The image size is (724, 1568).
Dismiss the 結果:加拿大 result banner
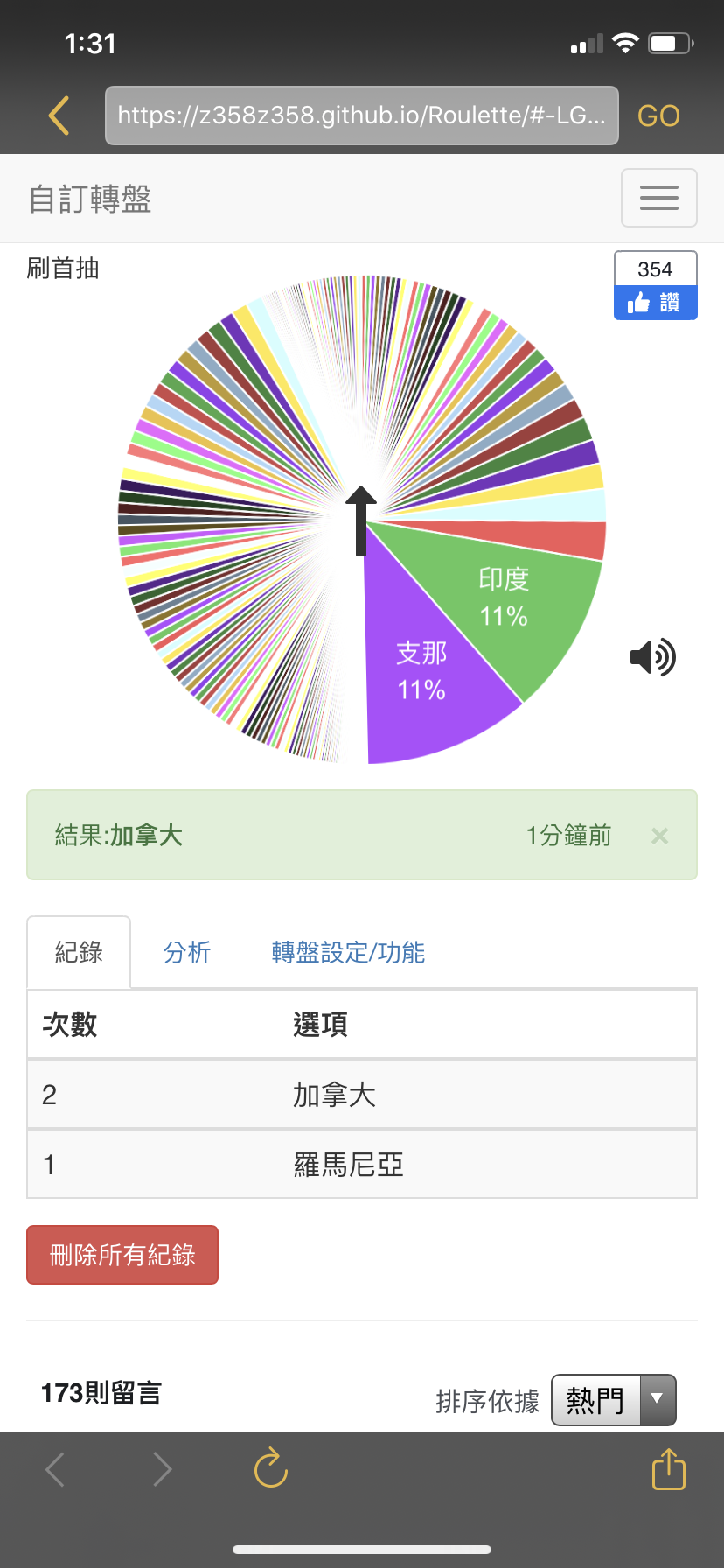click(x=659, y=836)
